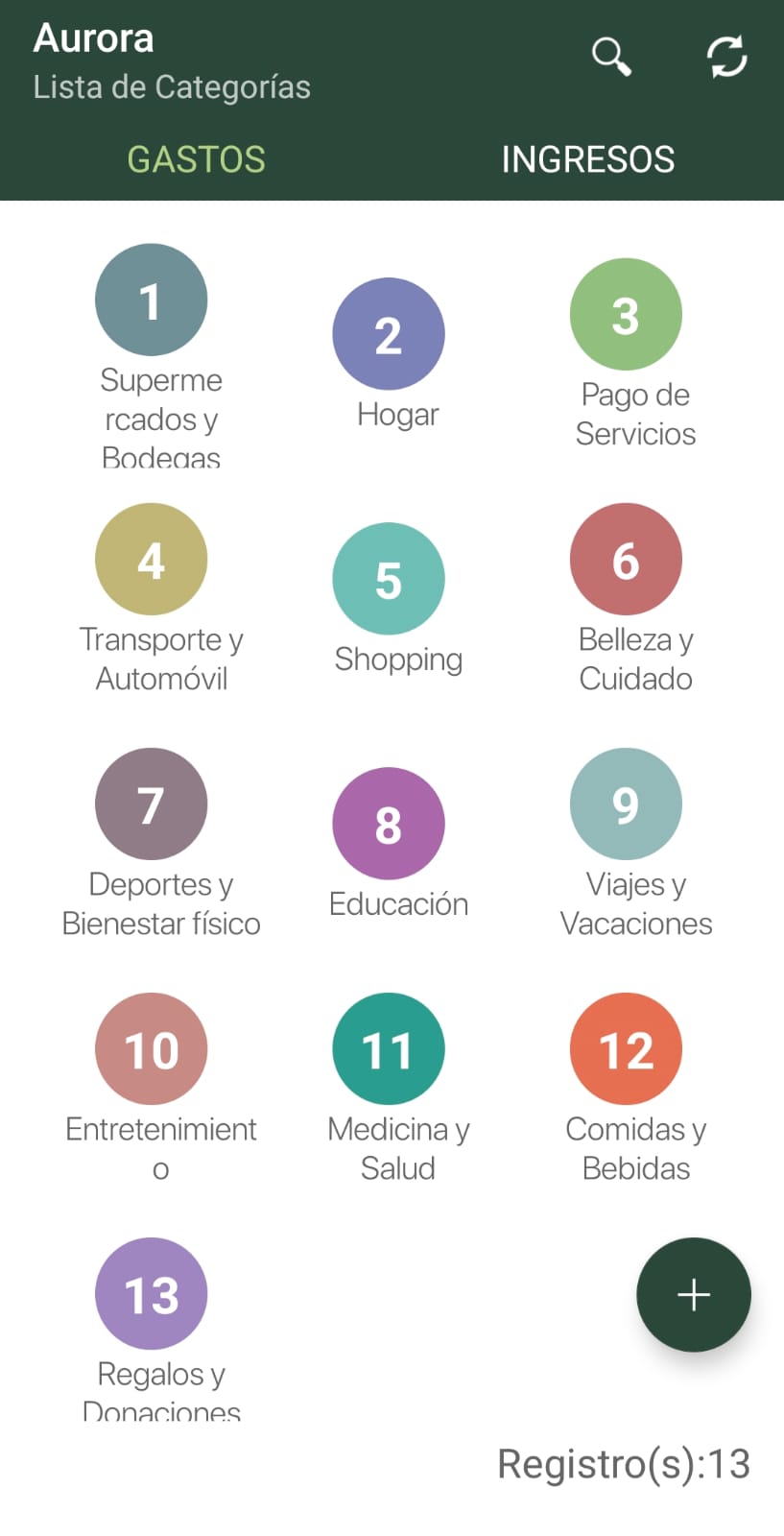Tap the sync refresh icon

point(726,57)
